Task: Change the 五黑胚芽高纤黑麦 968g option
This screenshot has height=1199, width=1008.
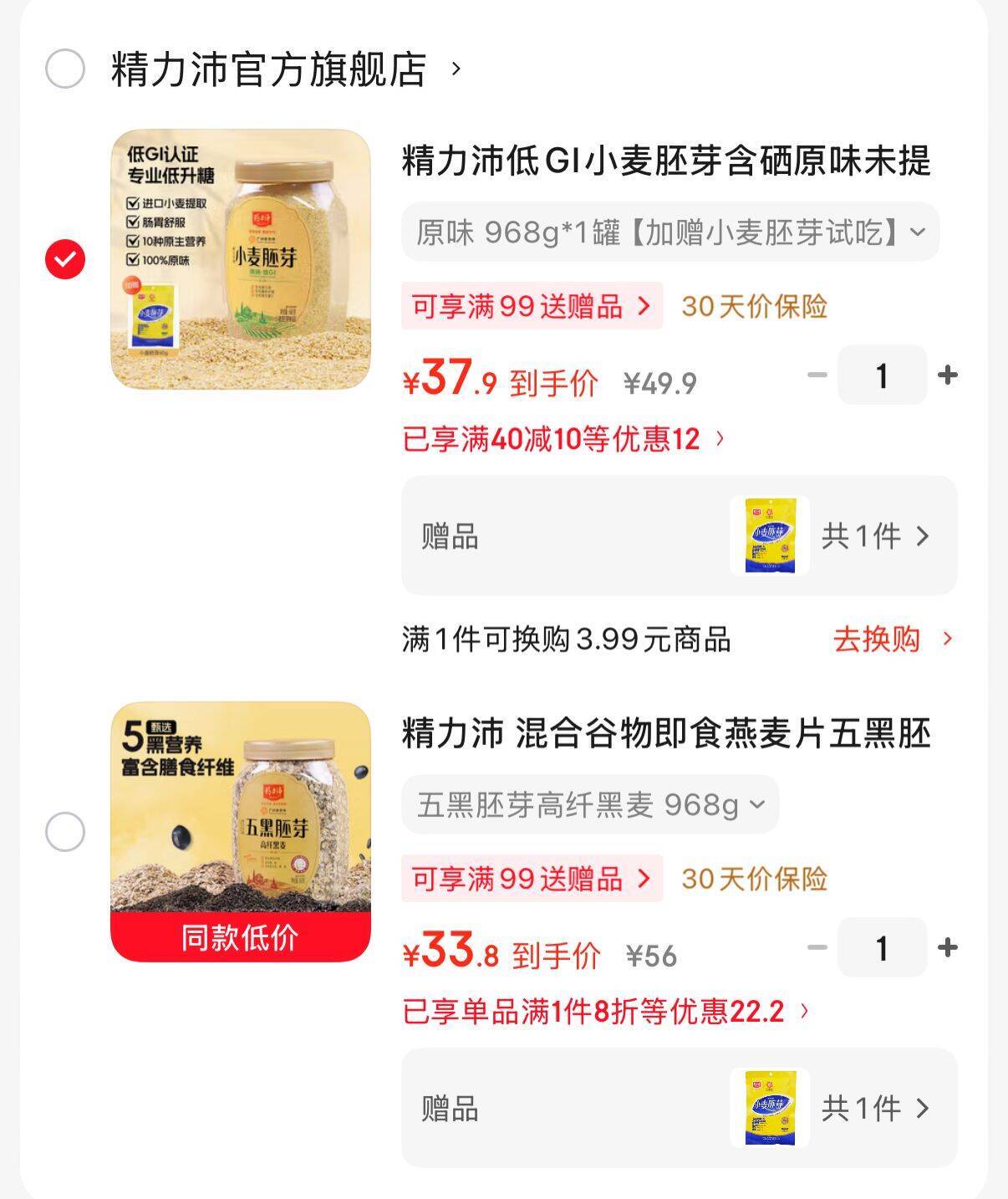Action: coord(590,805)
